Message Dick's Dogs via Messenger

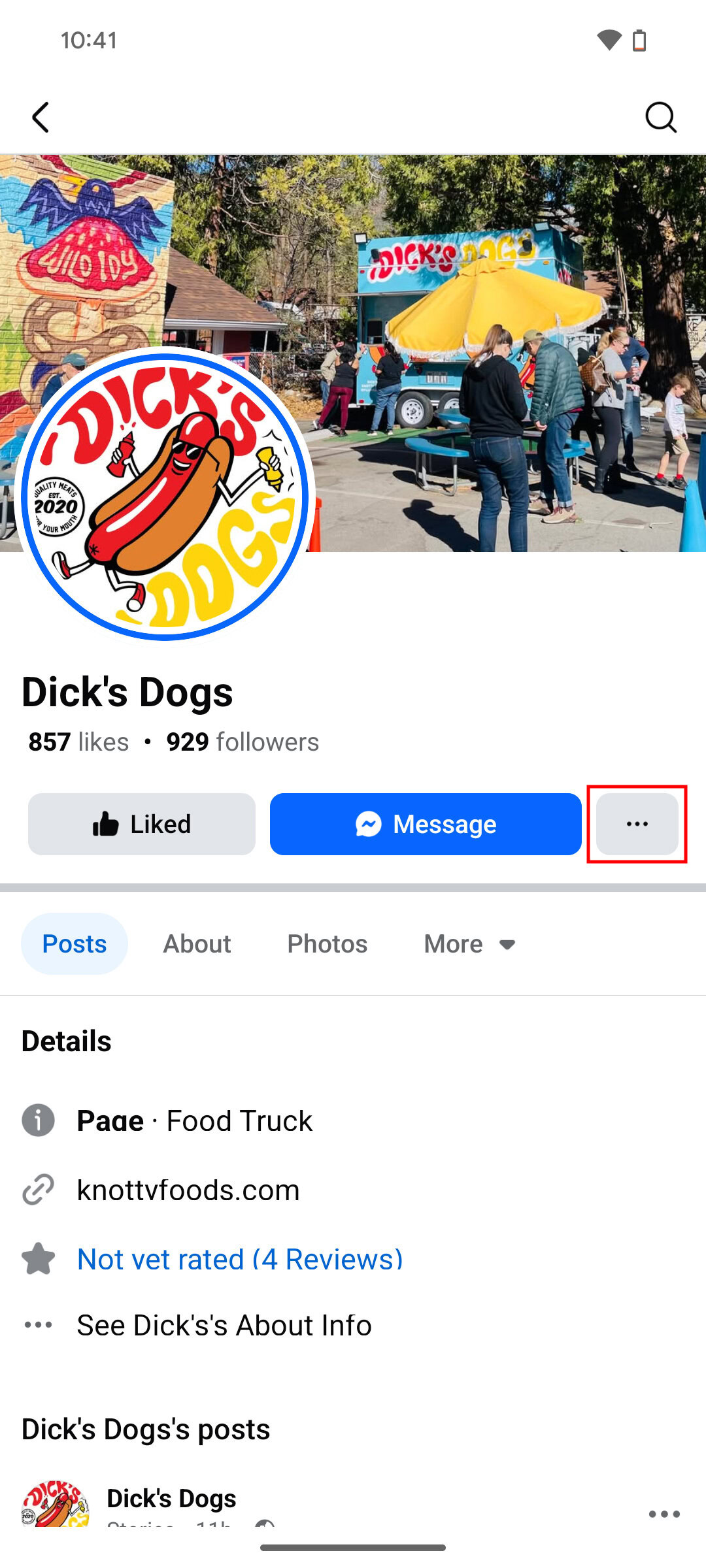(426, 824)
